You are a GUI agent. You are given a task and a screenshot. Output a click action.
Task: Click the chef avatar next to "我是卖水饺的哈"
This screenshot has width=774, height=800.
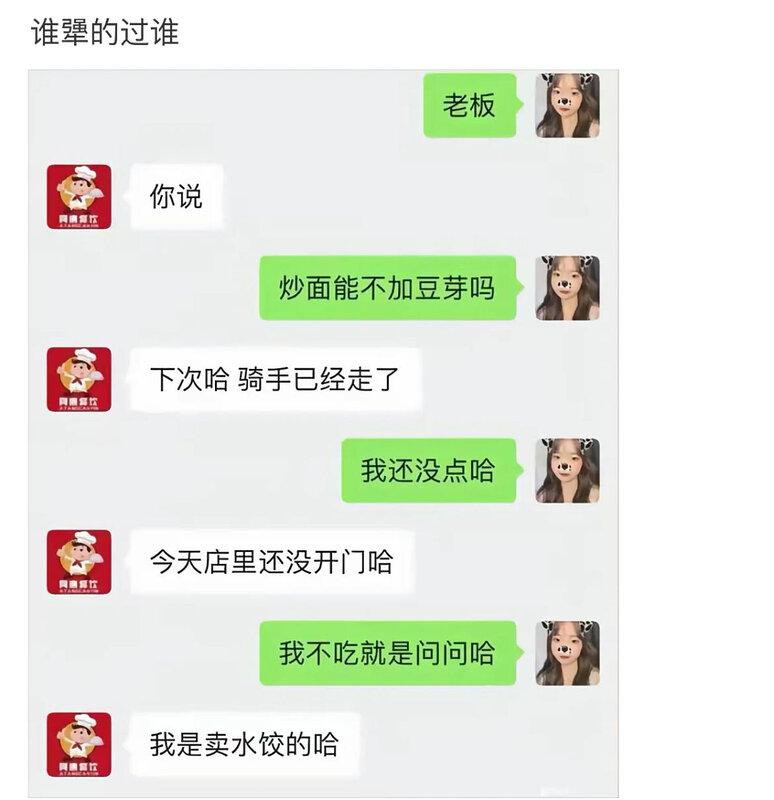tap(80, 742)
